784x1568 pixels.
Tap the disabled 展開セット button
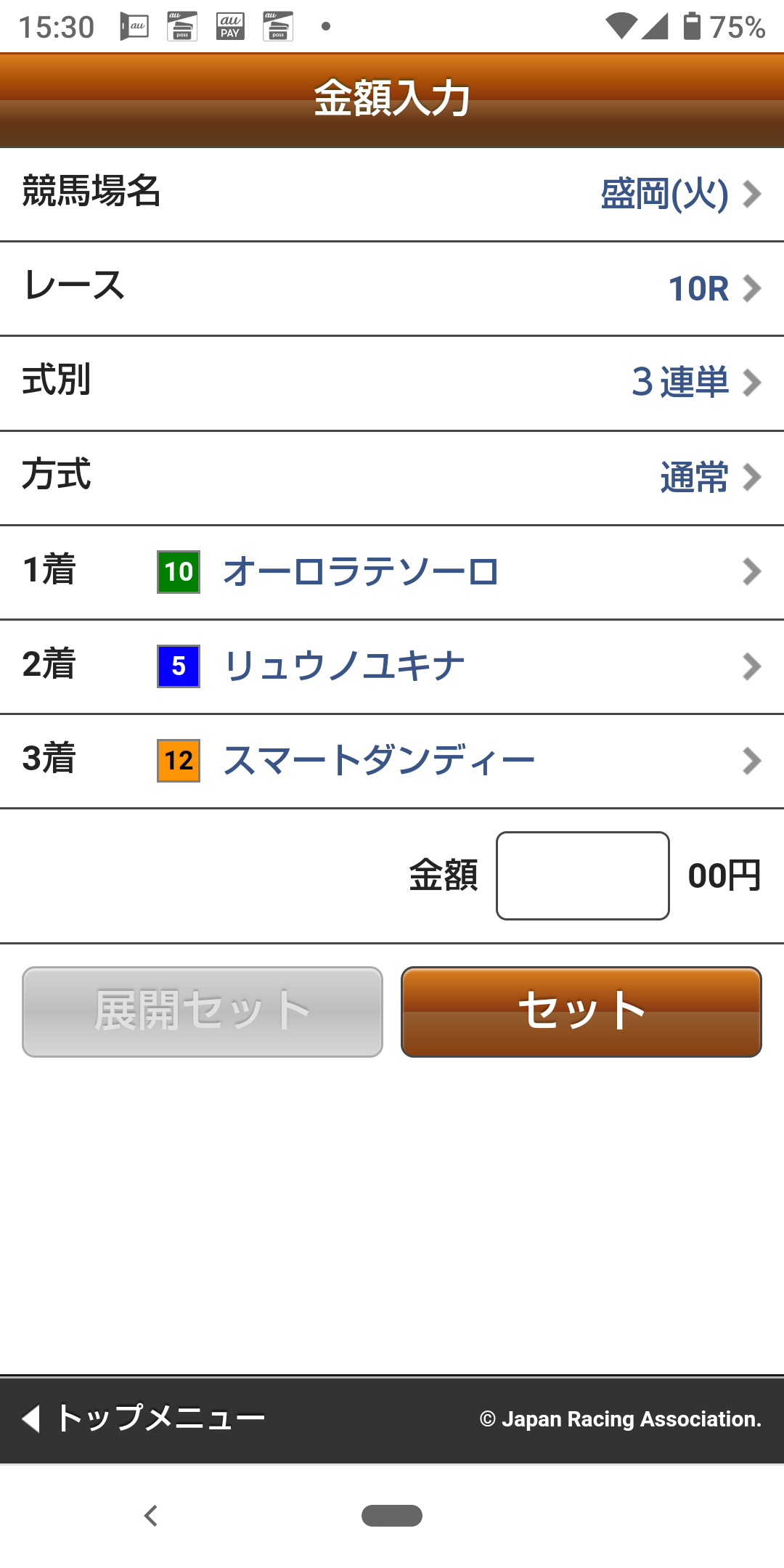[x=201, y=1011]
